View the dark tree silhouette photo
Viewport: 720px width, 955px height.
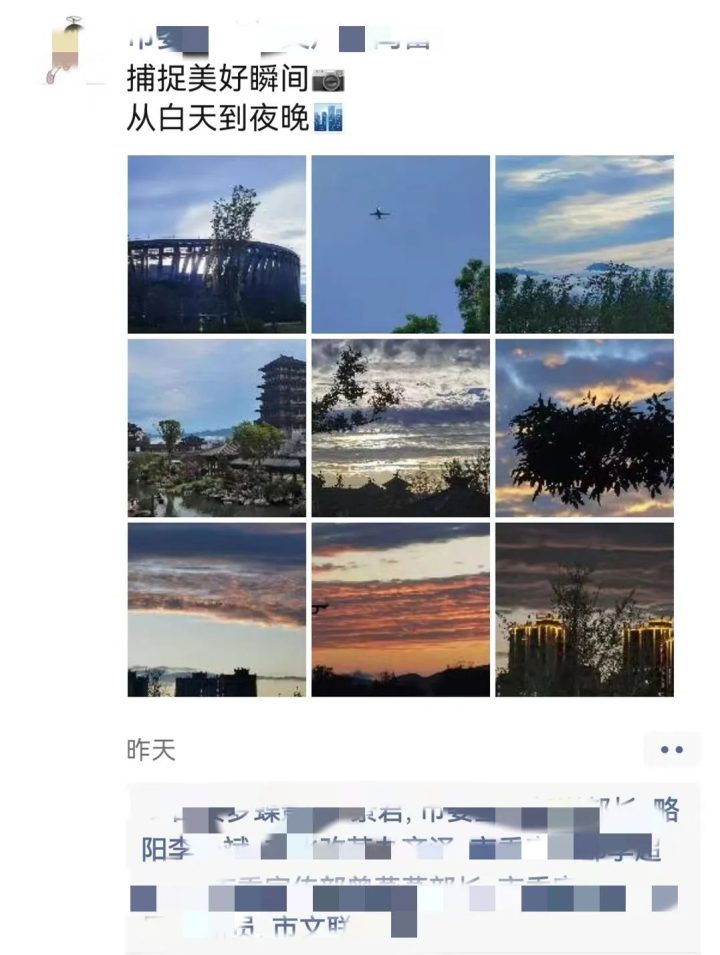pos(584,428)
